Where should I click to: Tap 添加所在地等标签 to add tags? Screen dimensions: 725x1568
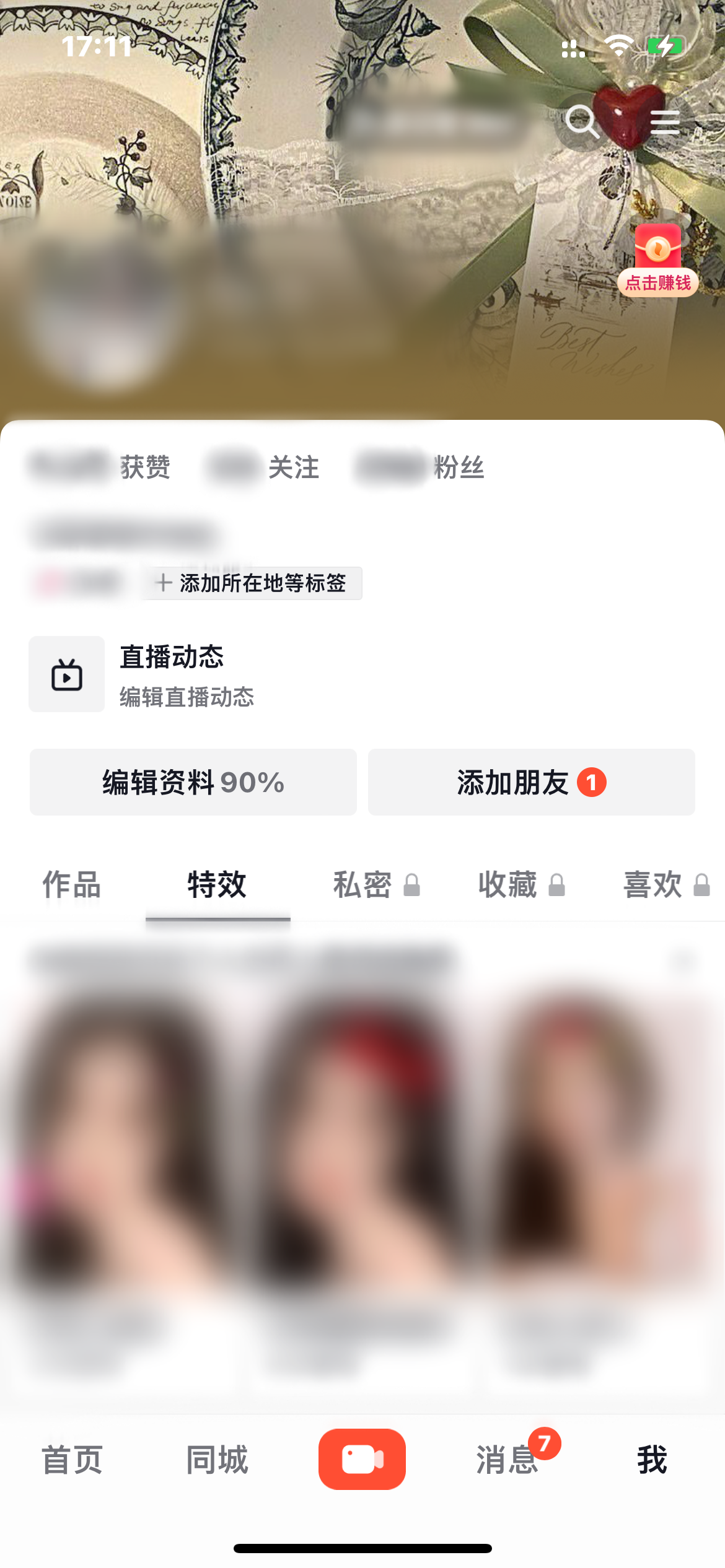click(x=250, y=583)
